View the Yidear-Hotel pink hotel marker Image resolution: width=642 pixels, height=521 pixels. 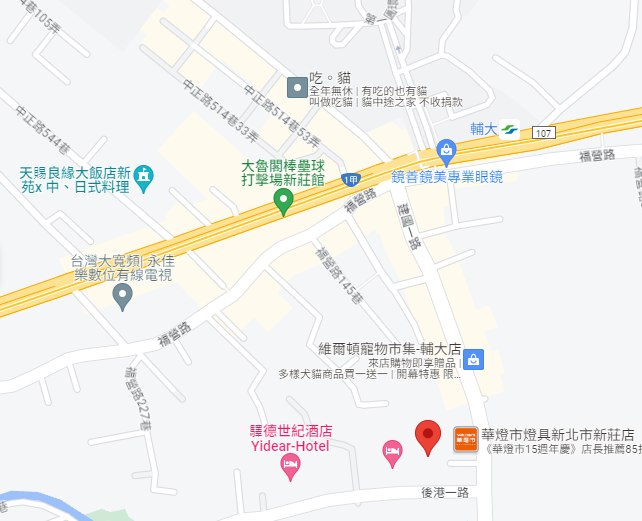pos(291,466)
